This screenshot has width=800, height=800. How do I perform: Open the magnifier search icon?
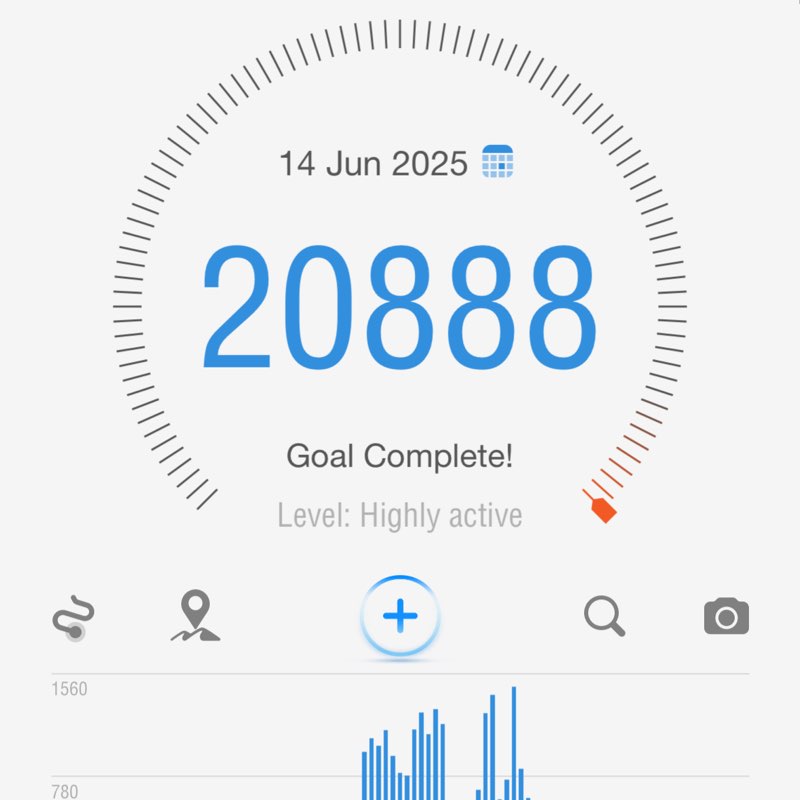[604, 616]
